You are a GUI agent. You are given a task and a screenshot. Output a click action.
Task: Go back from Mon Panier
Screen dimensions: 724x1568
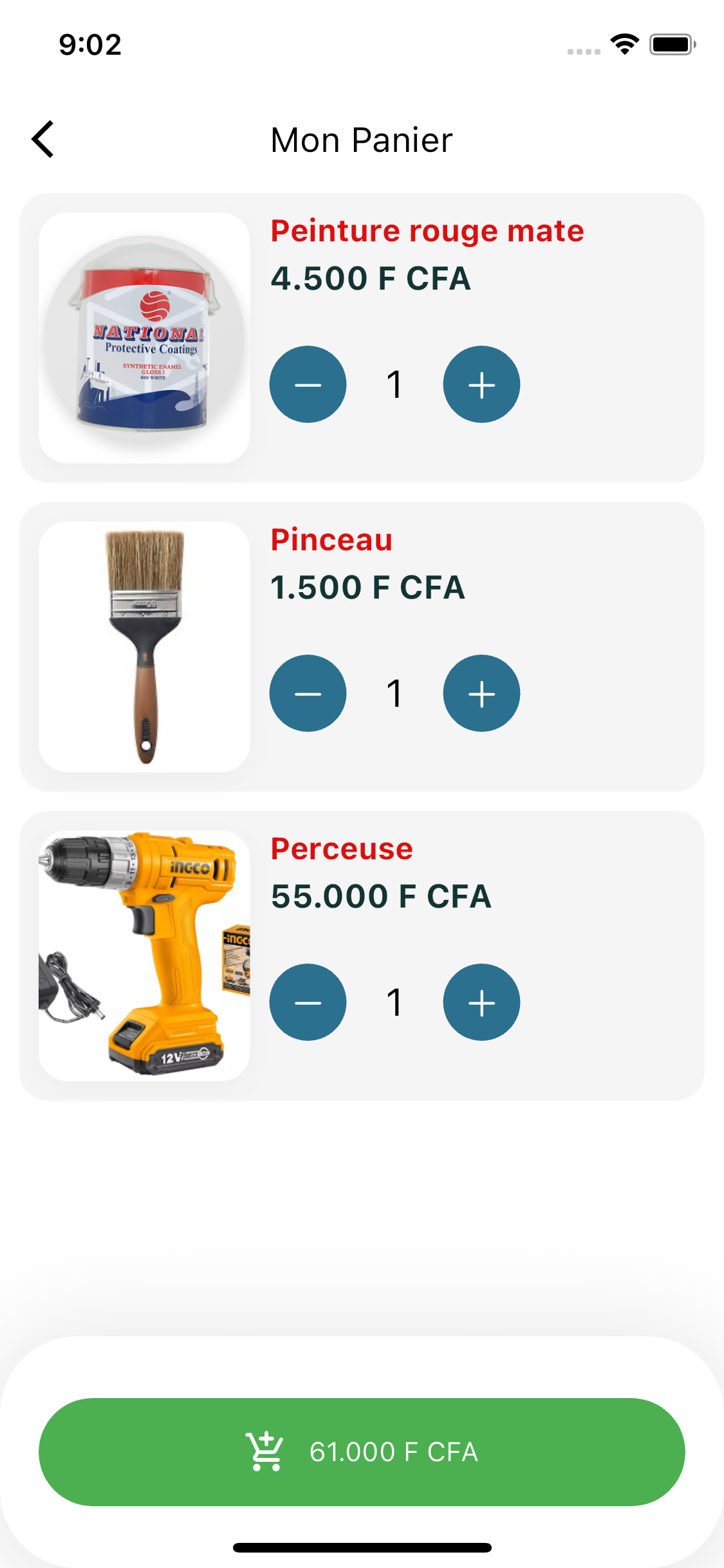coord(43,139)
